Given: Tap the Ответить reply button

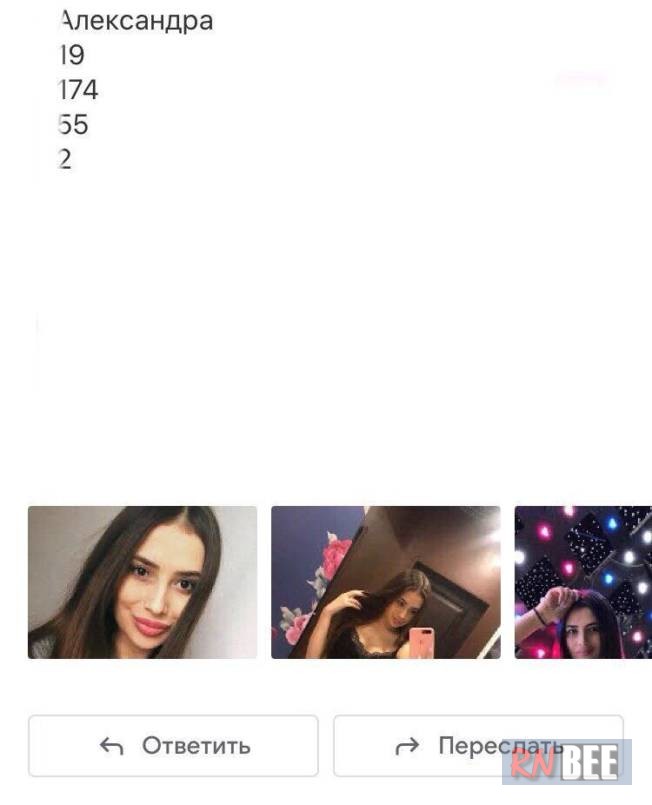Looking at the screenshot, I should coord(173,745).
